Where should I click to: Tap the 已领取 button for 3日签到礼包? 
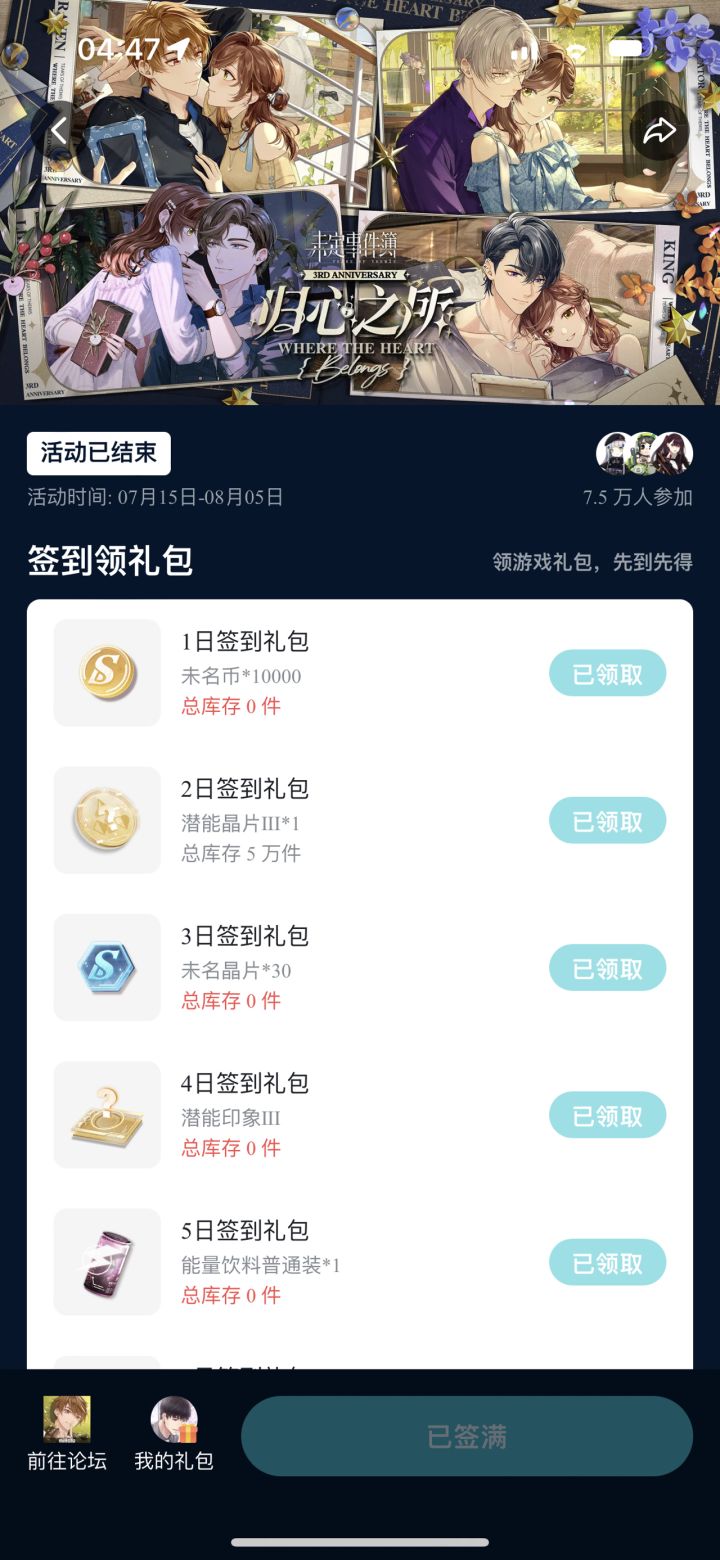(607, 967)
